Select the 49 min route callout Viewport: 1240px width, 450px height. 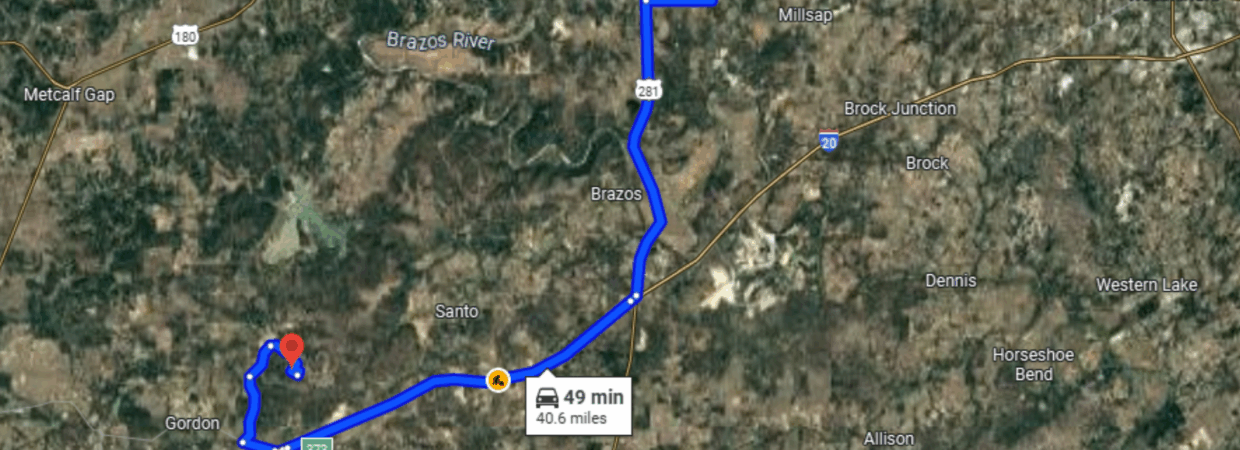point(580,405)
